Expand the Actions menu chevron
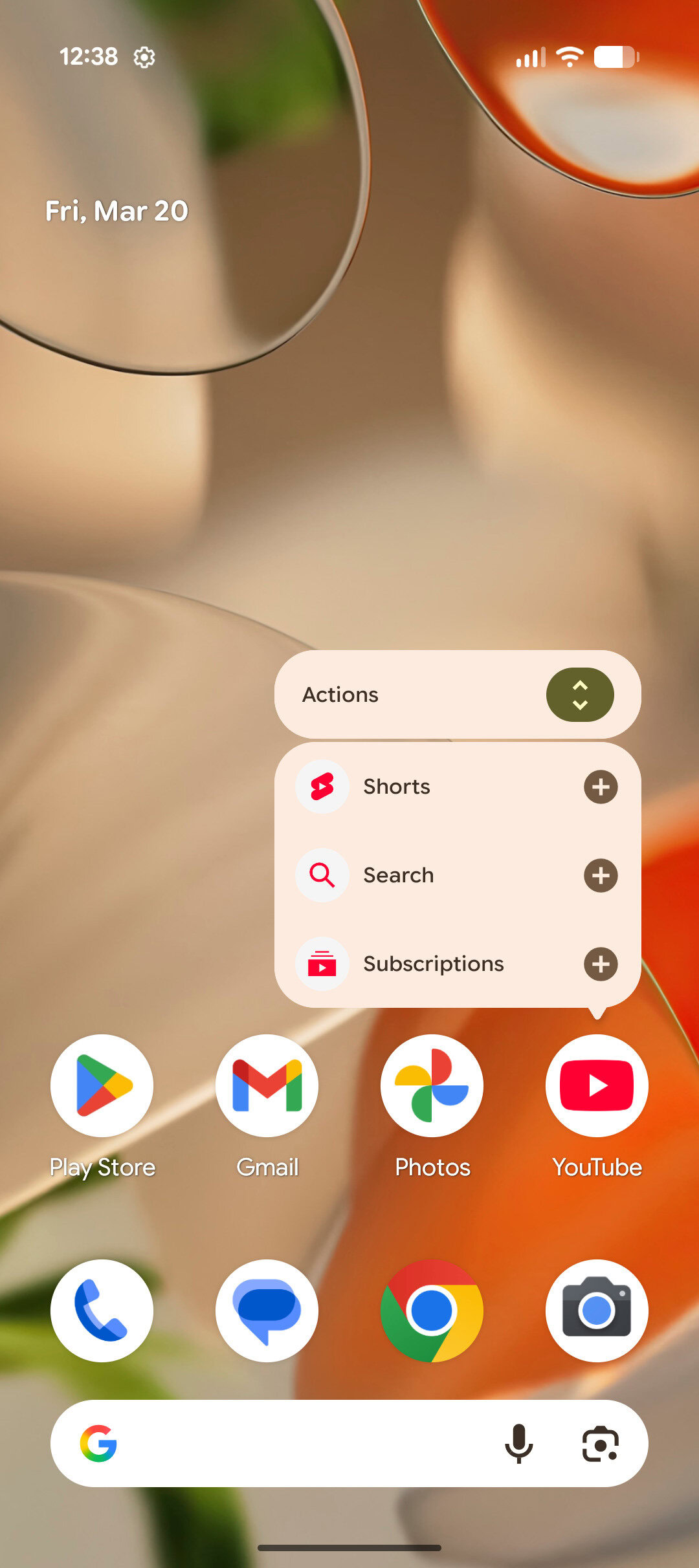Image resolution: width=699 pixels, height=1568 pixels. coord(579,695)
